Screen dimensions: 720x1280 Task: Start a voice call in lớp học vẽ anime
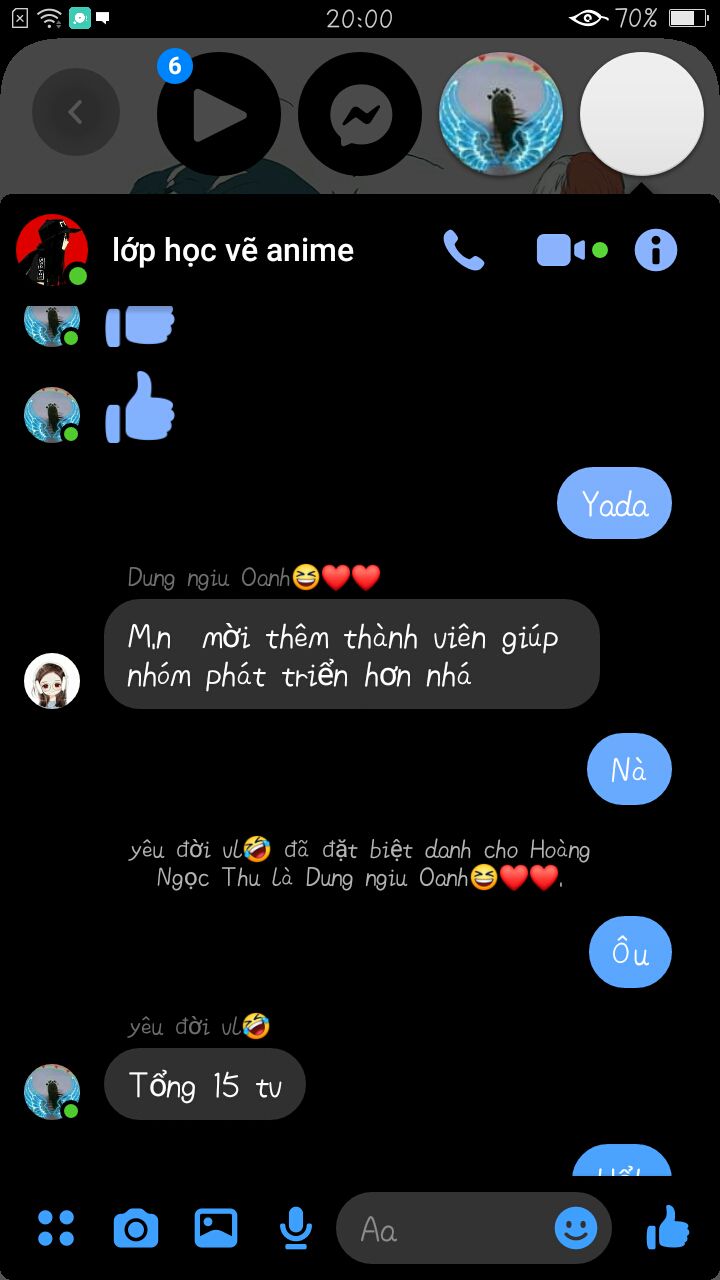pos(463,250)
